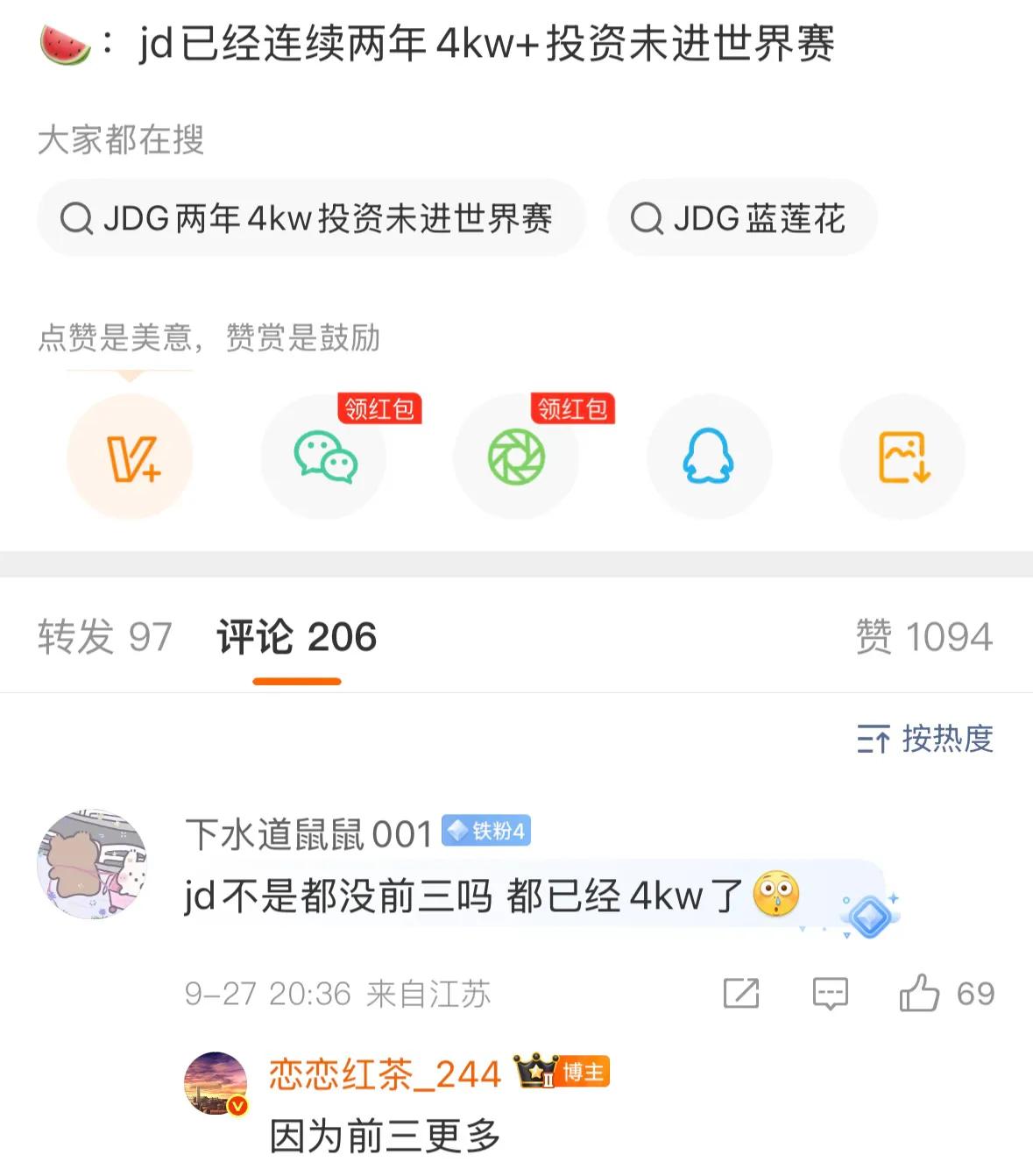This screenshot has height=1176, width=1033.
Task: Open 恋恋红茶_244's profile name
Action: pos(385,1074)
